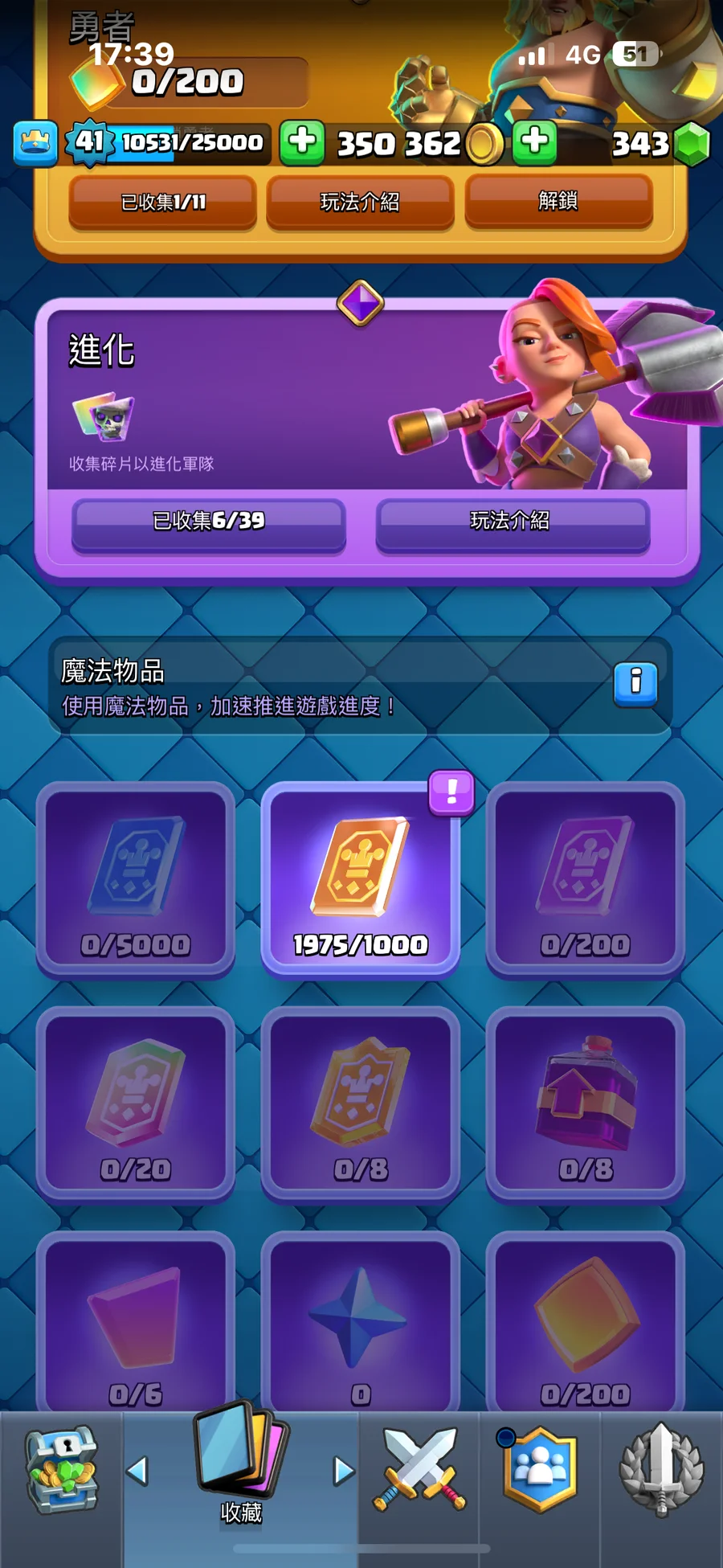Open the 已收集1/11 champions button
This screenshot has width=723, height=1568.
[163, 202]
